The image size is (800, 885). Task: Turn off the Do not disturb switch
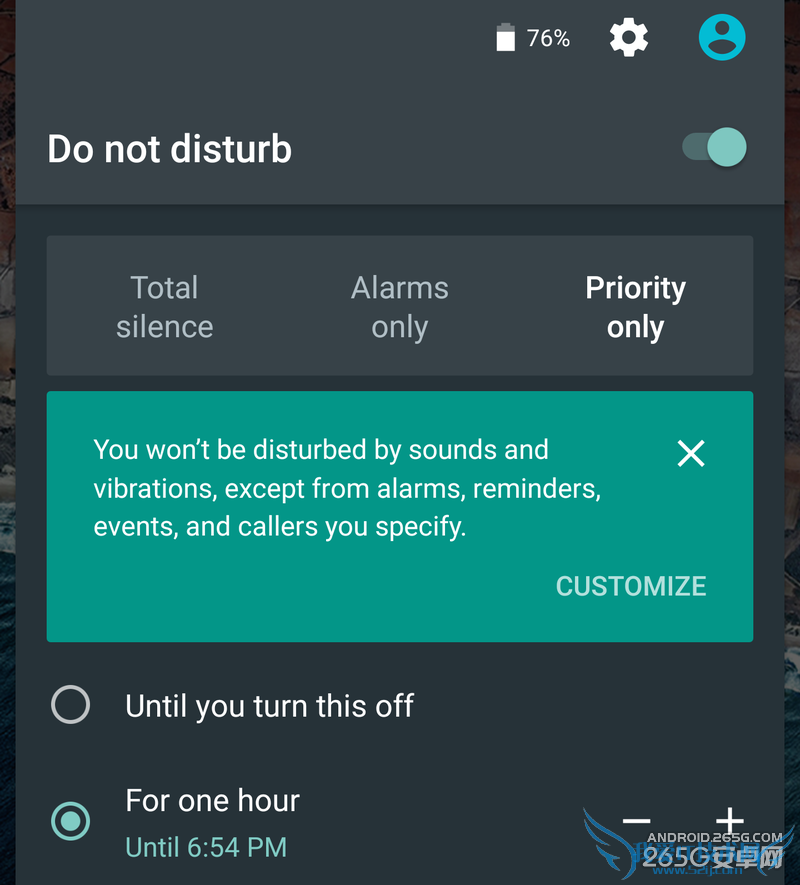[714, 147]
